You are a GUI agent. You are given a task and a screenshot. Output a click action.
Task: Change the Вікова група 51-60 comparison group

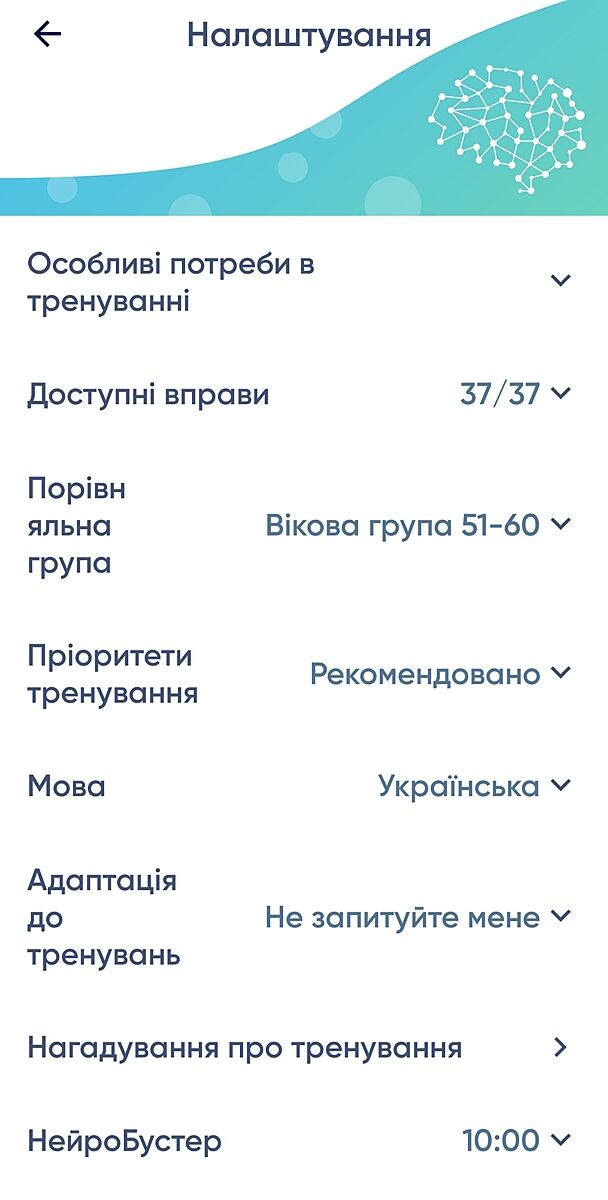[417, 525]
